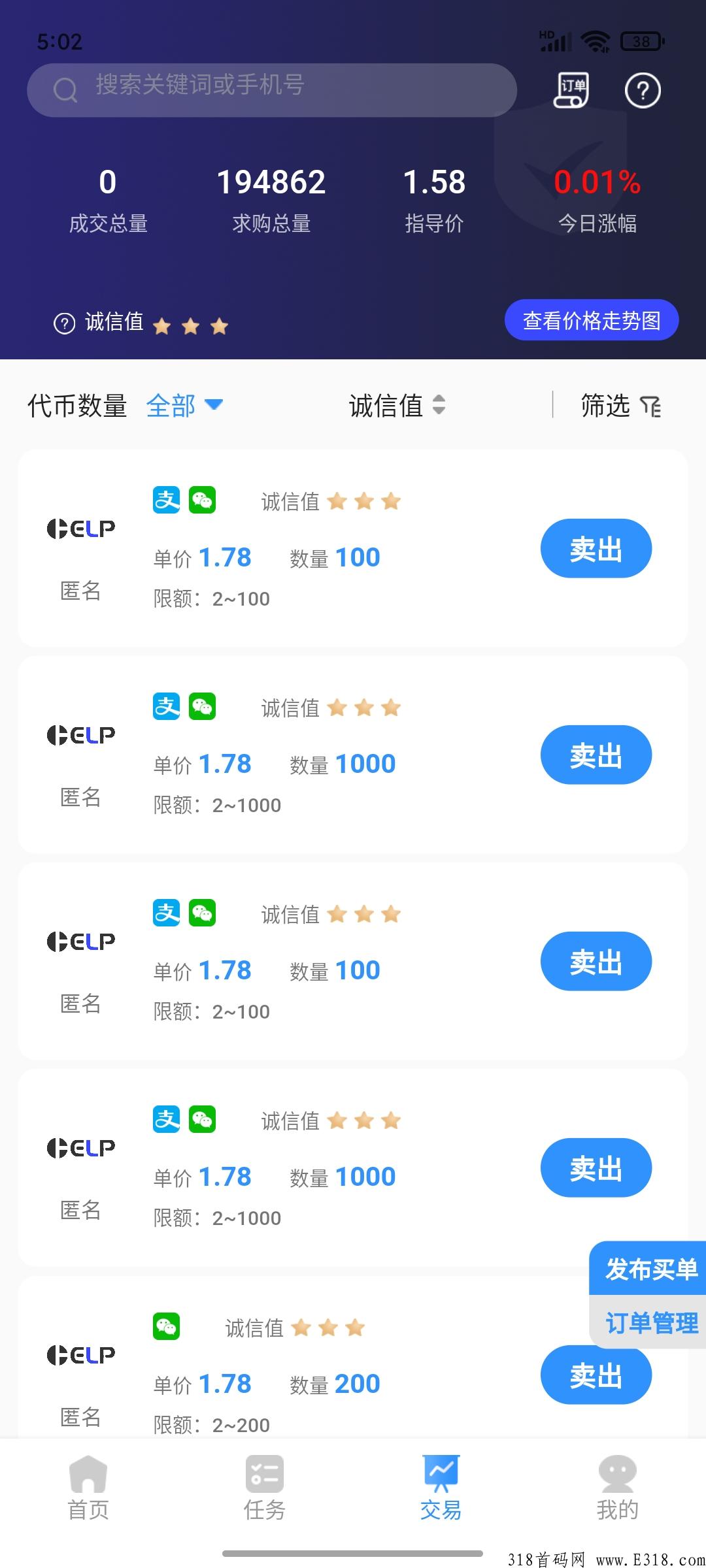Tap 卖出 on the quantity 200 listing
Image resolution: width=706 pixels, height=1568 pixels.
[x=596, y=1375]
